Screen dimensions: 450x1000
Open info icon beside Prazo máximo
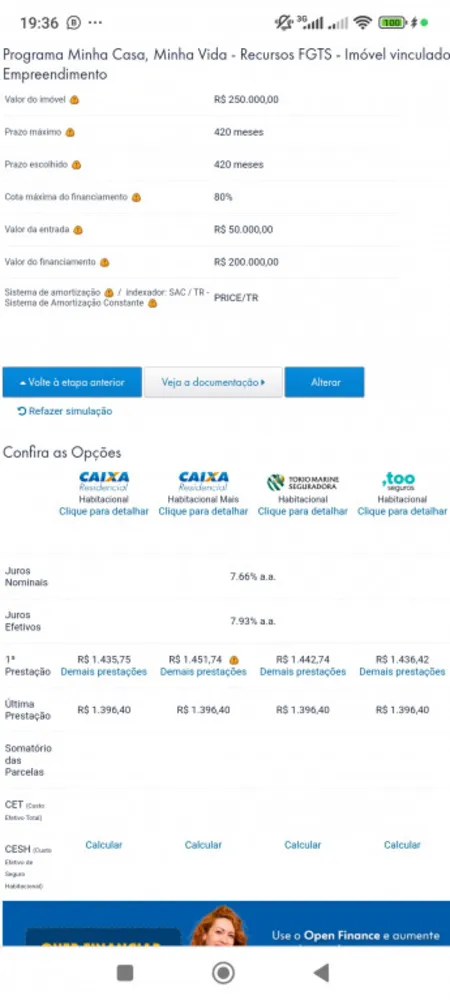(70, 132)
